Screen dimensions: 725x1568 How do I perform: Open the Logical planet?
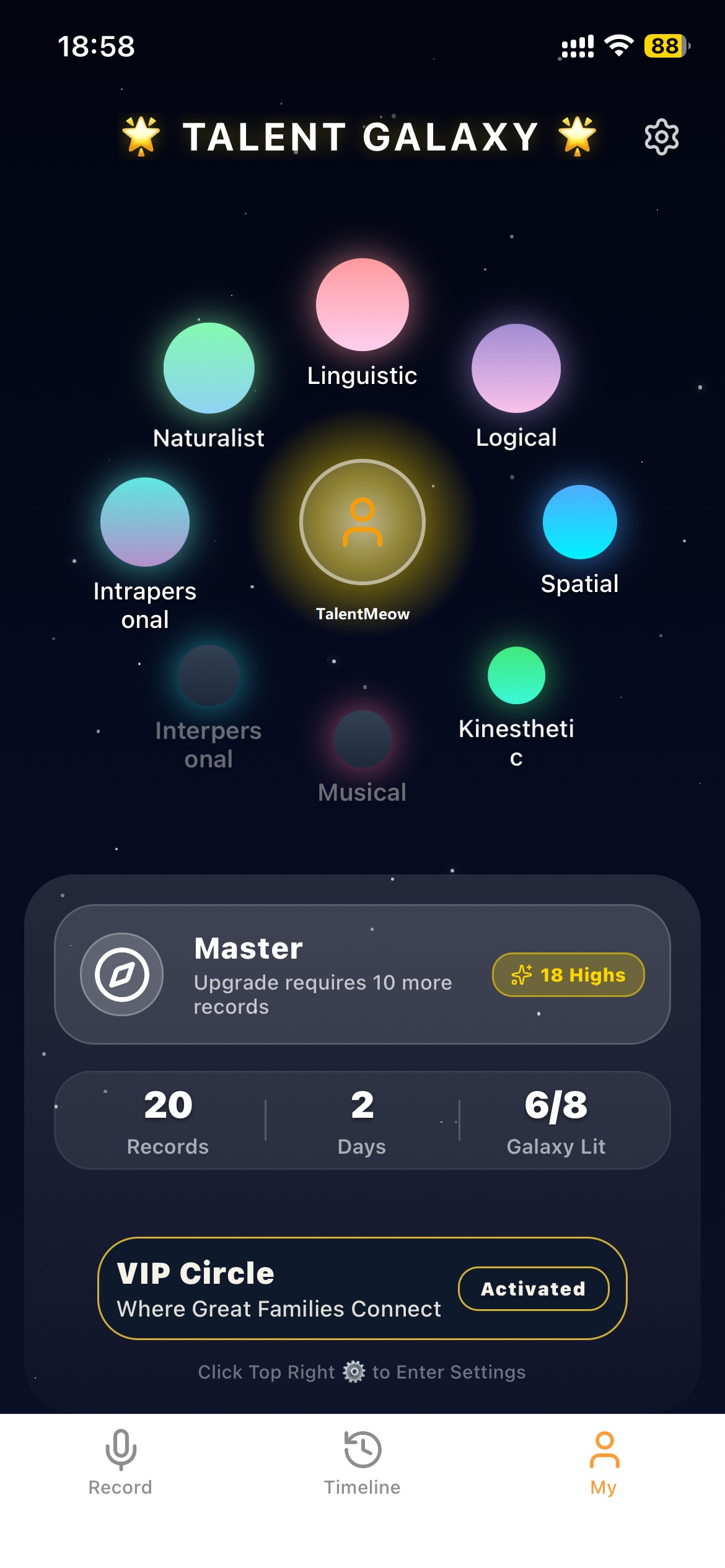(x=516, y=368)
